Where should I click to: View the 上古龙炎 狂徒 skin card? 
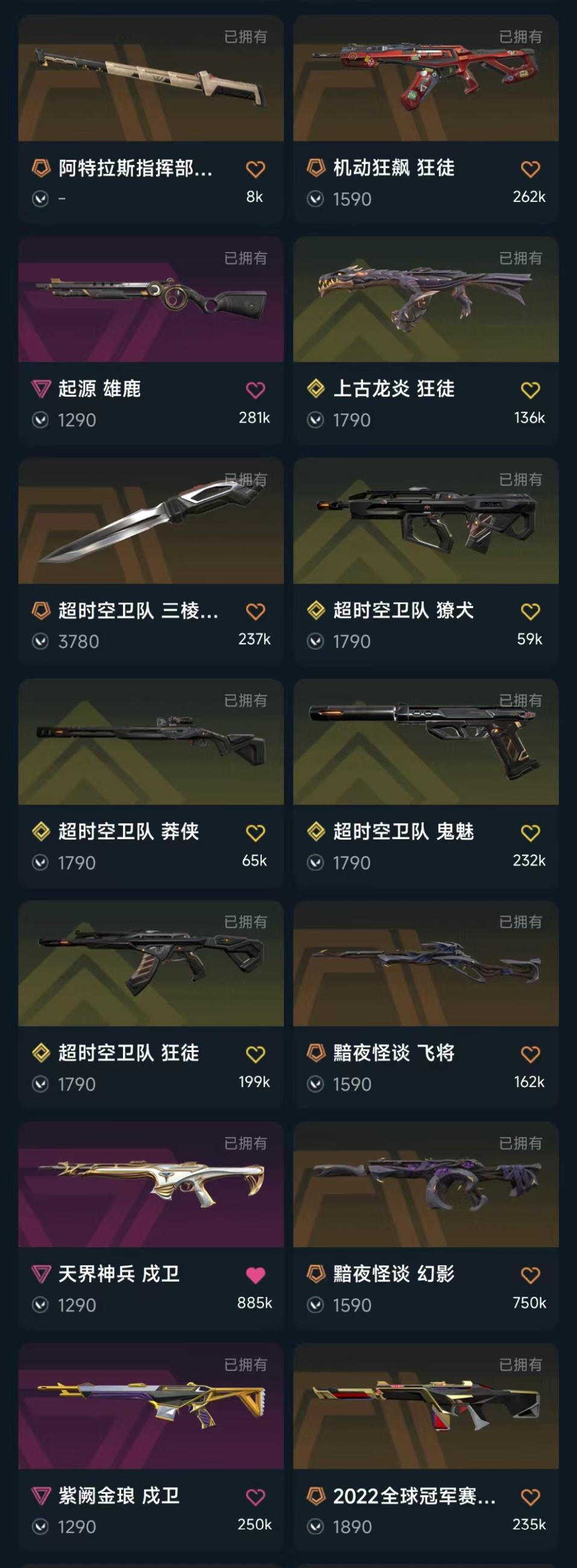426,300
